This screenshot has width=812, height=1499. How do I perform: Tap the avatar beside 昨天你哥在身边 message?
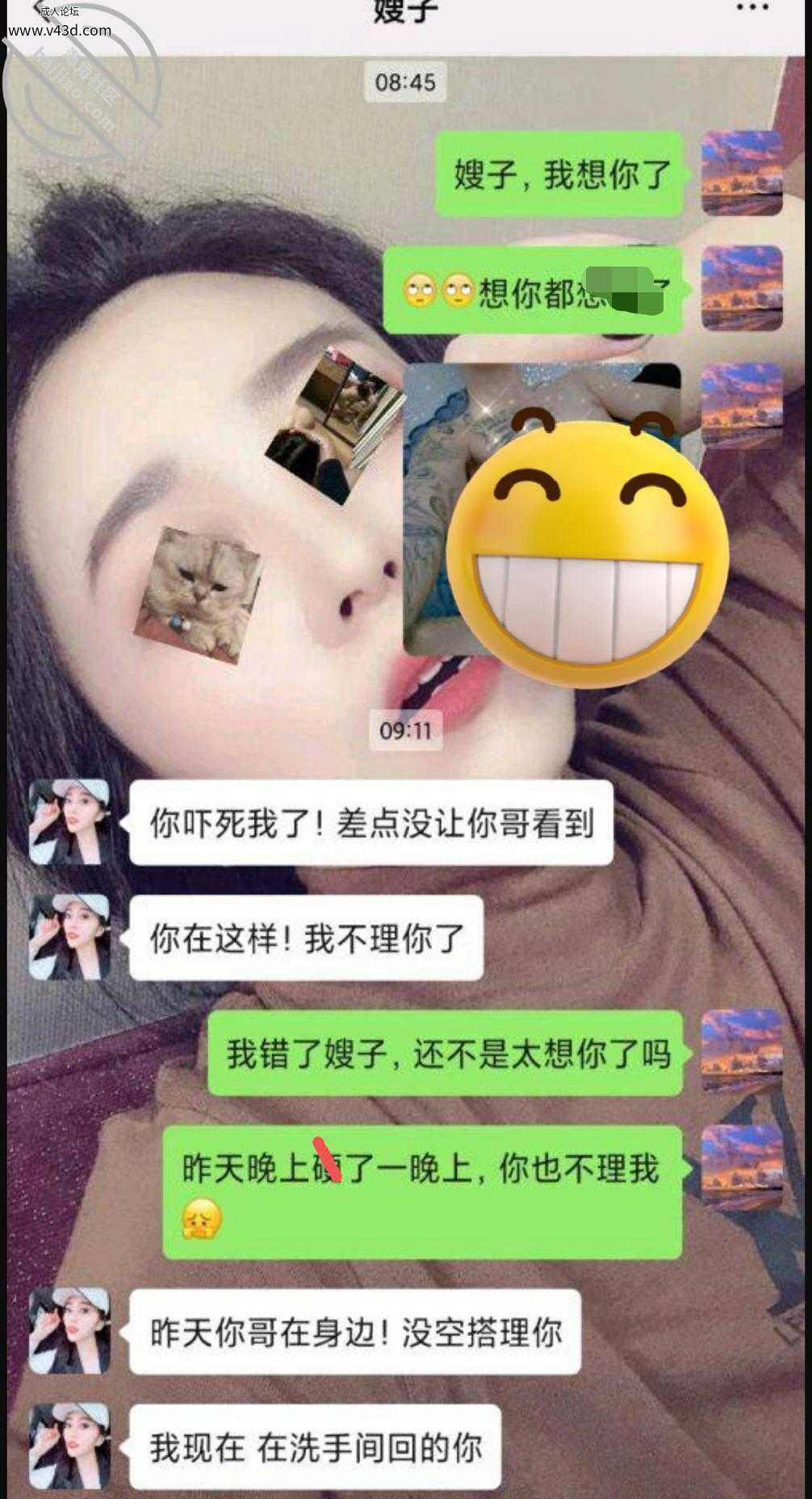pos(69,1332)
